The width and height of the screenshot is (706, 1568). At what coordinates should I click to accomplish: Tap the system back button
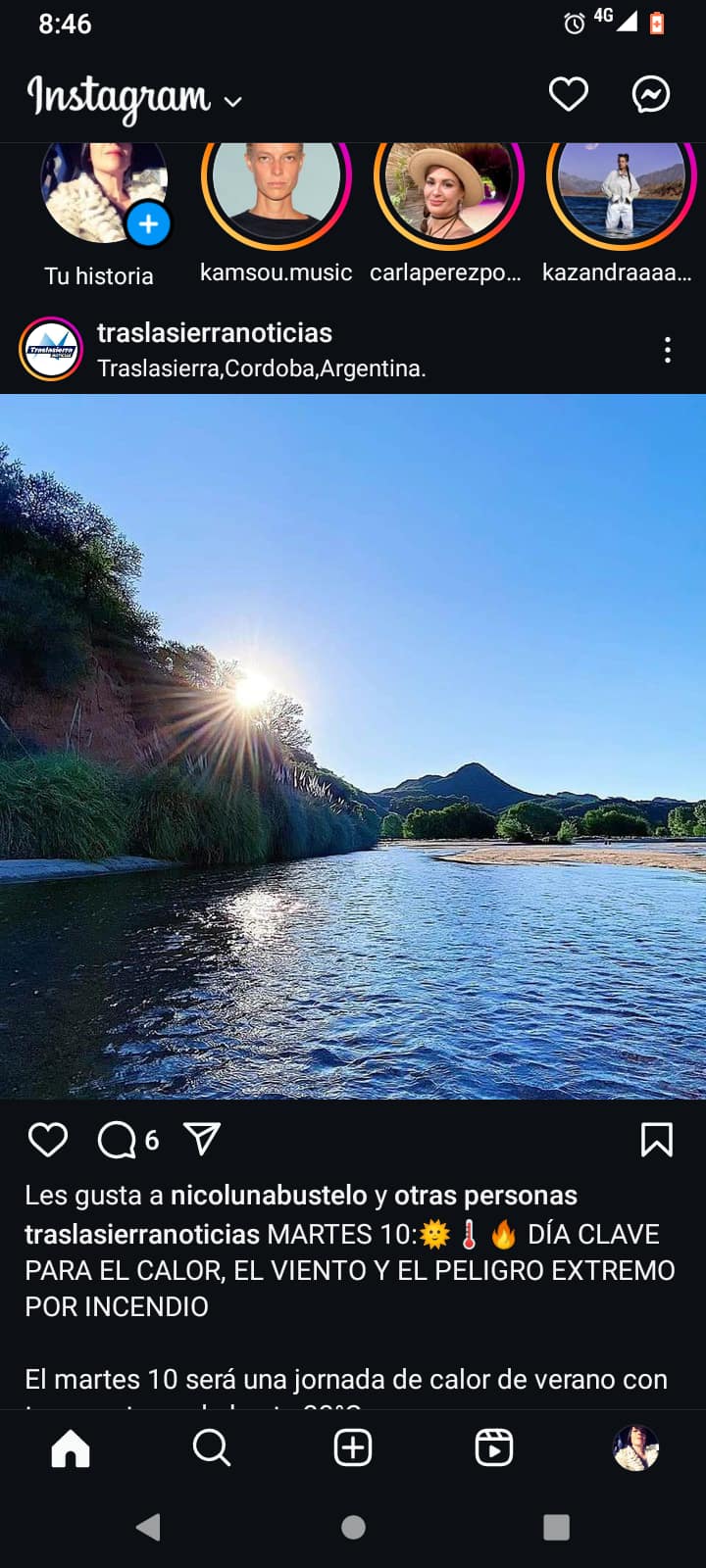149,1527
